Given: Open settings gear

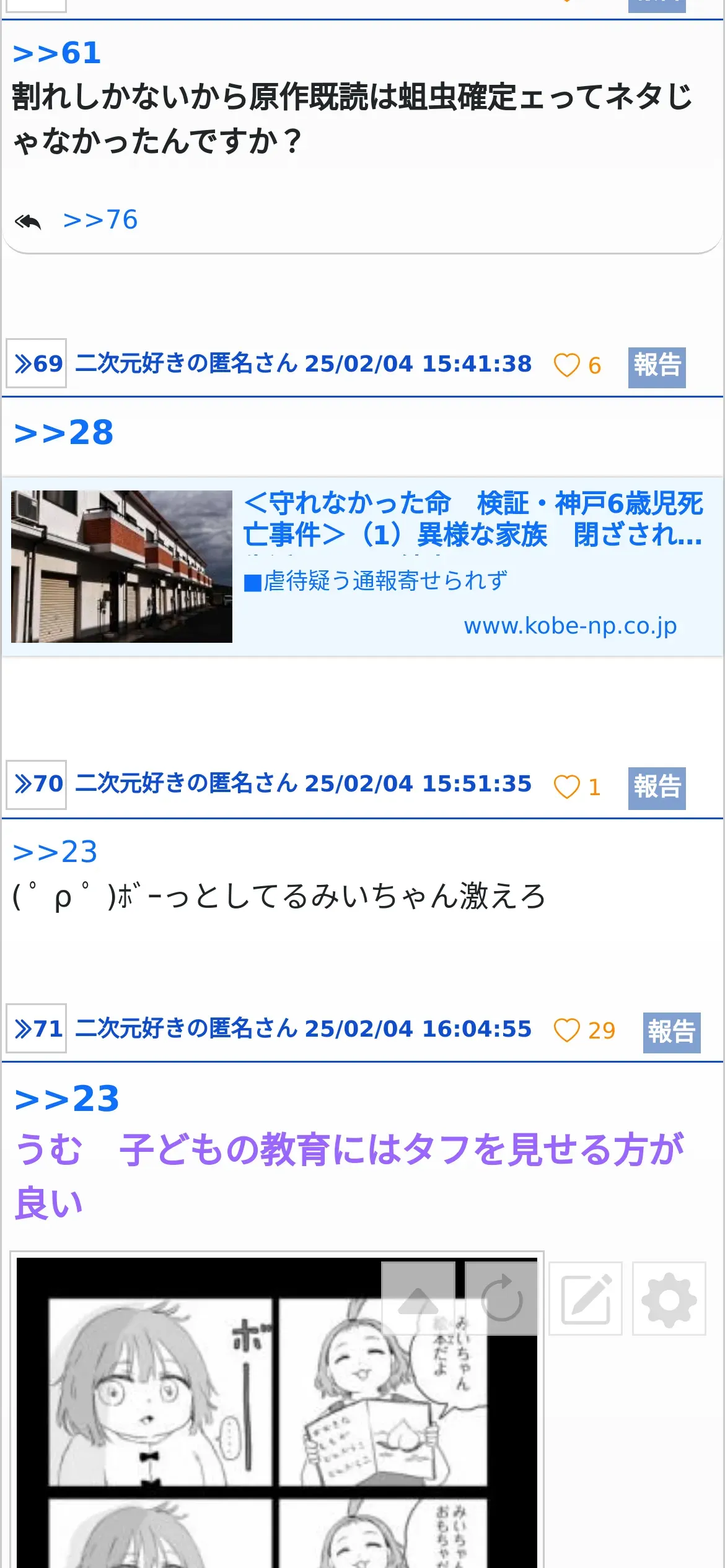Looking at the screenshot, I should tap(669, 1299).
